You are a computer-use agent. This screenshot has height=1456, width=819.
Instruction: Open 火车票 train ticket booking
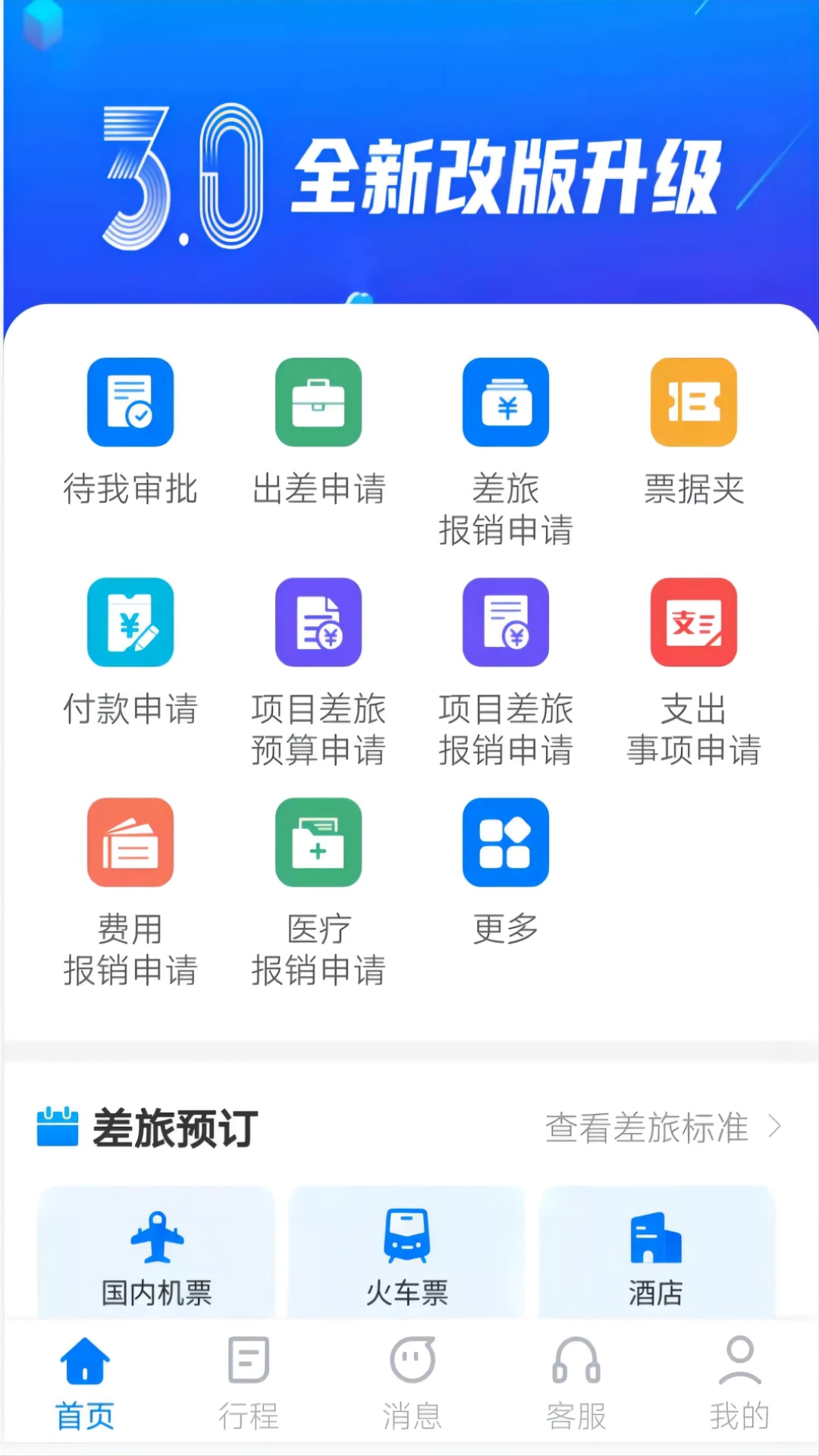(x=406, y=1251)
